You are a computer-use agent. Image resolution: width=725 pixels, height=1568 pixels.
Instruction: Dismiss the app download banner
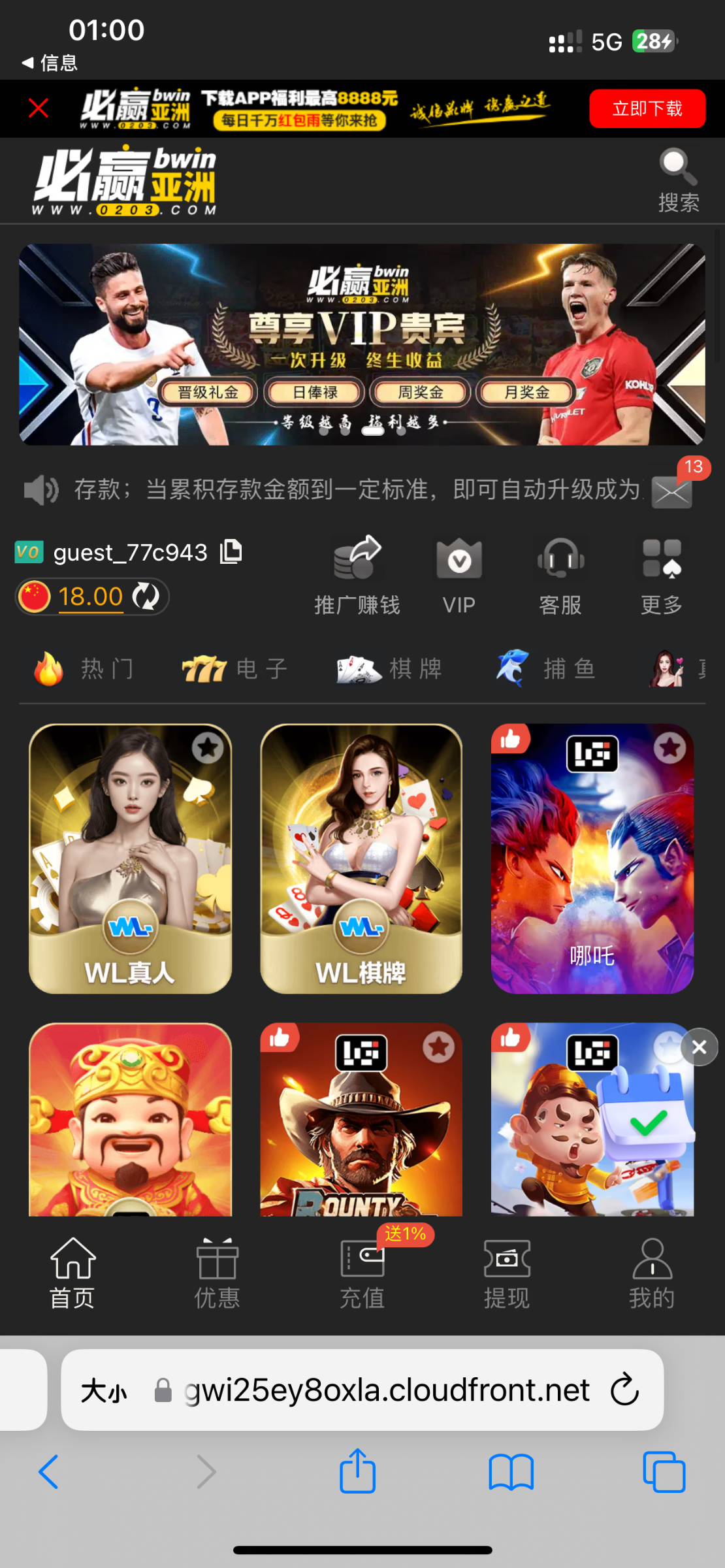click(39, 108)
